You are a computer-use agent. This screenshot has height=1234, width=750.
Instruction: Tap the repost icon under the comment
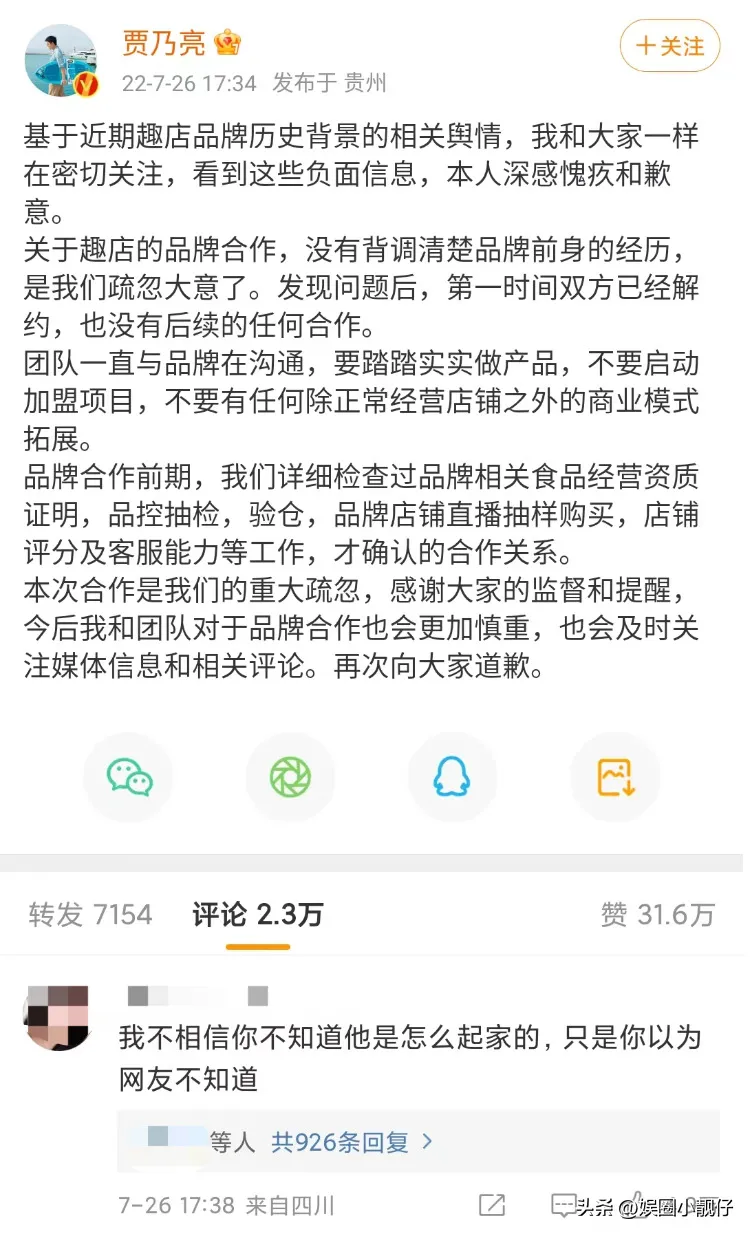point(492,1205)
